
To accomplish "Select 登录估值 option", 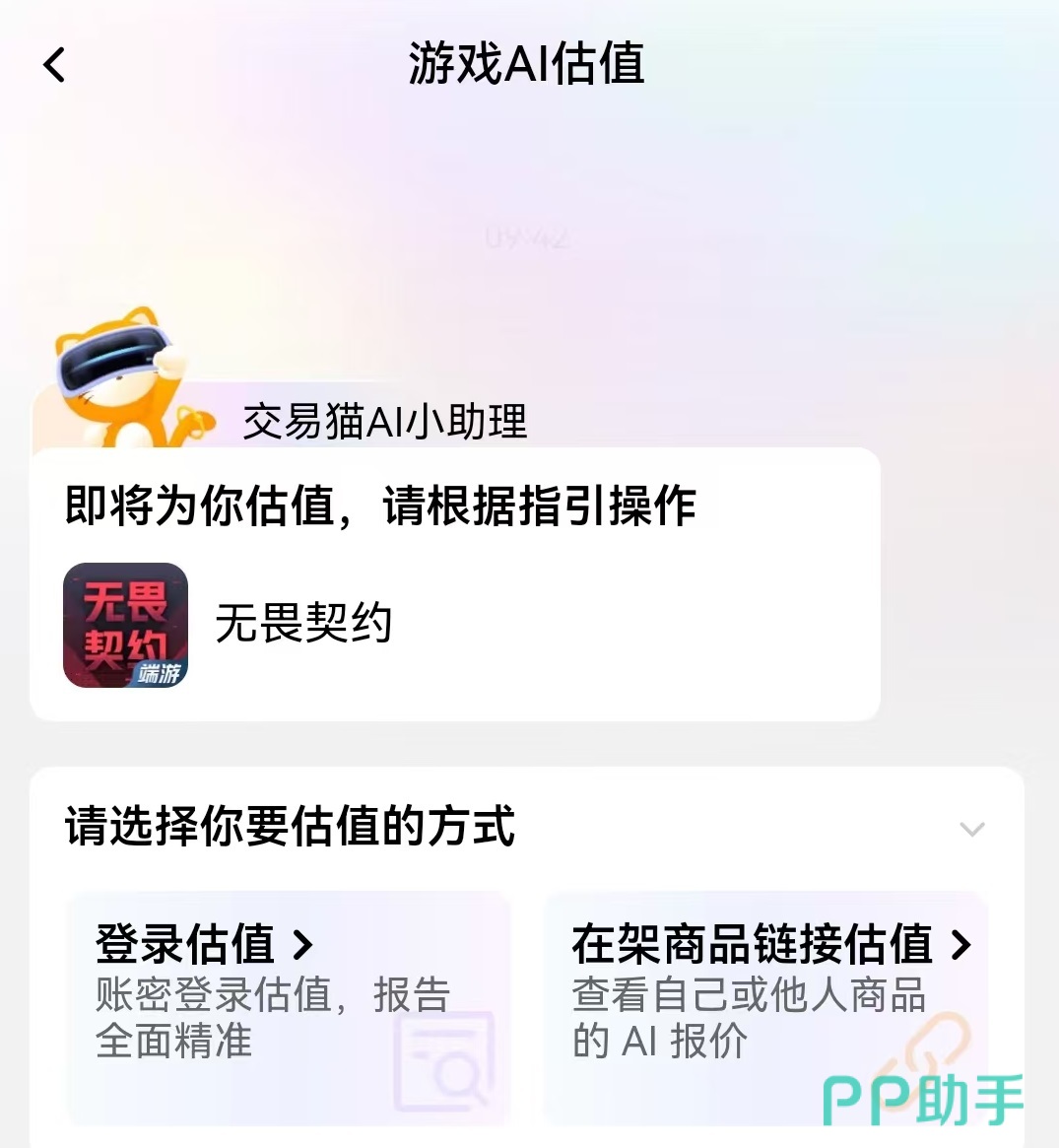I will coord(288,1005).
